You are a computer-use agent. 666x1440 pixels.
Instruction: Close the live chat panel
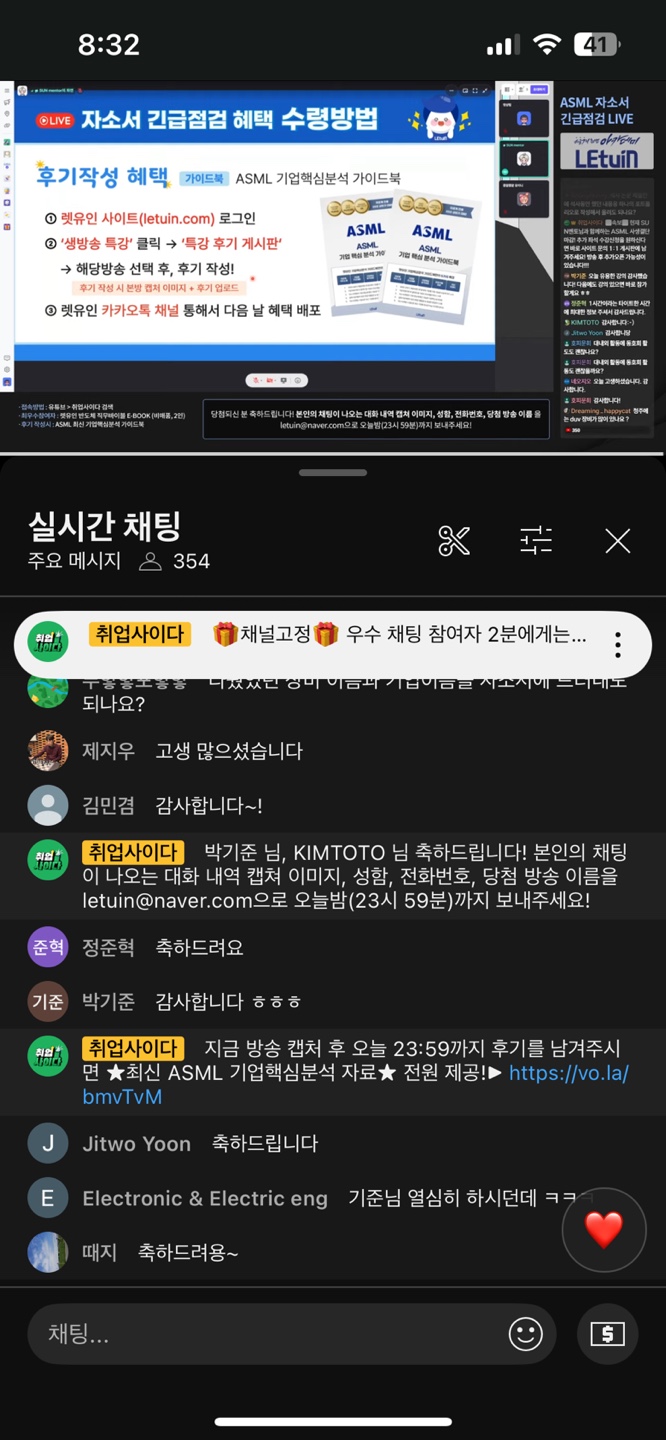pos(618,541)
